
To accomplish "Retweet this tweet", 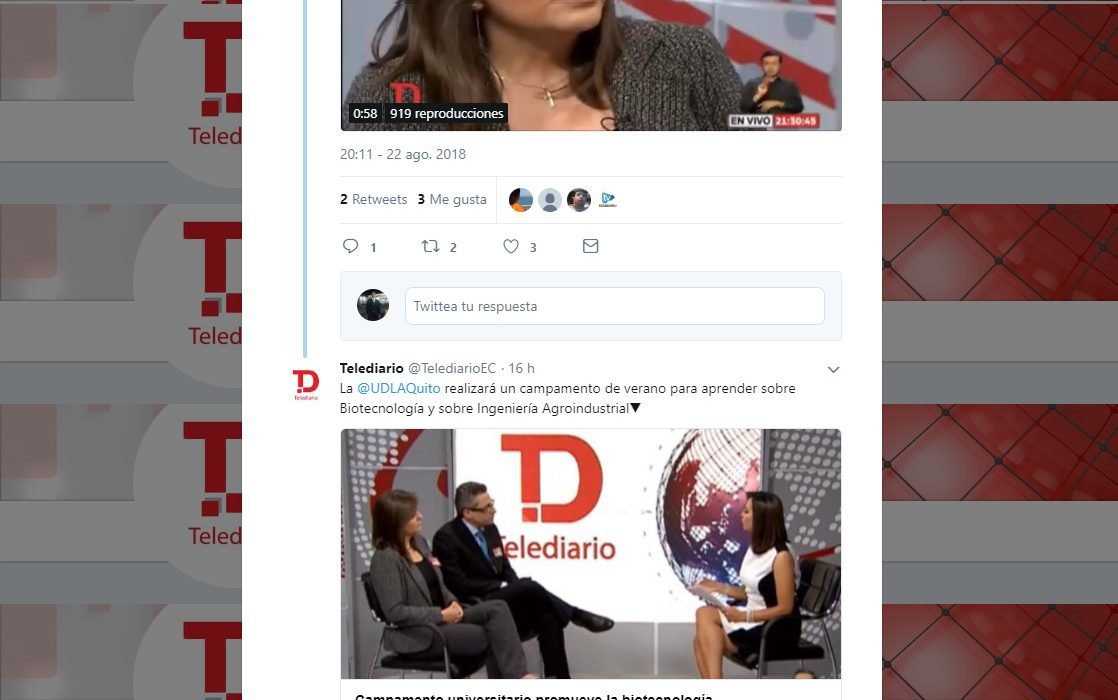I will pos(431,246).
